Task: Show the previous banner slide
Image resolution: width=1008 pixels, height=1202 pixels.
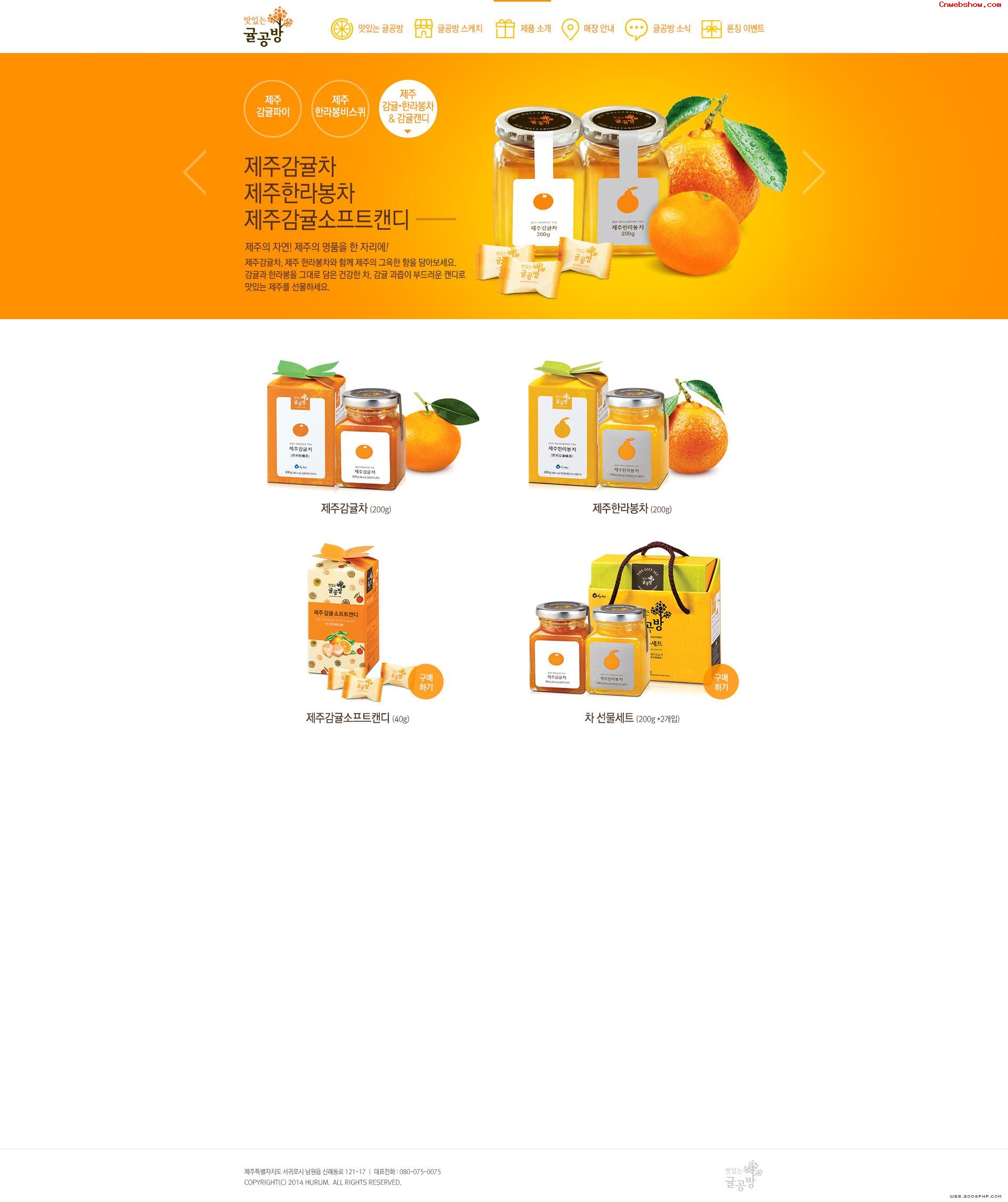Action: pos(195,172)
